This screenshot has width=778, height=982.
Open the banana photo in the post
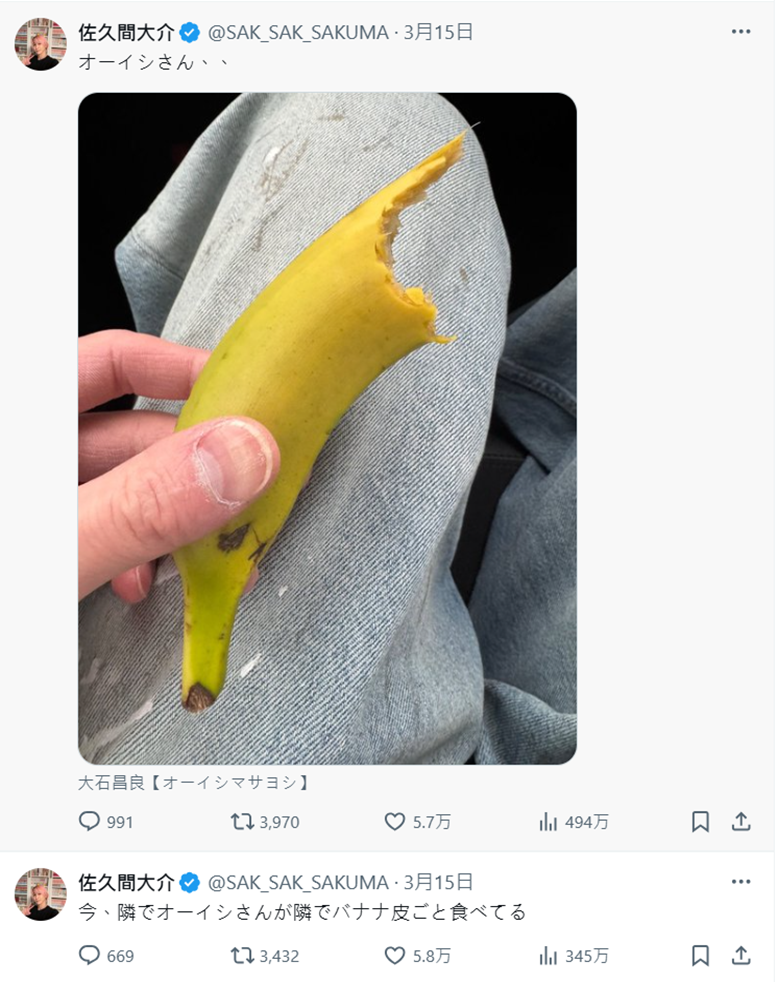[x=327, y=428]
